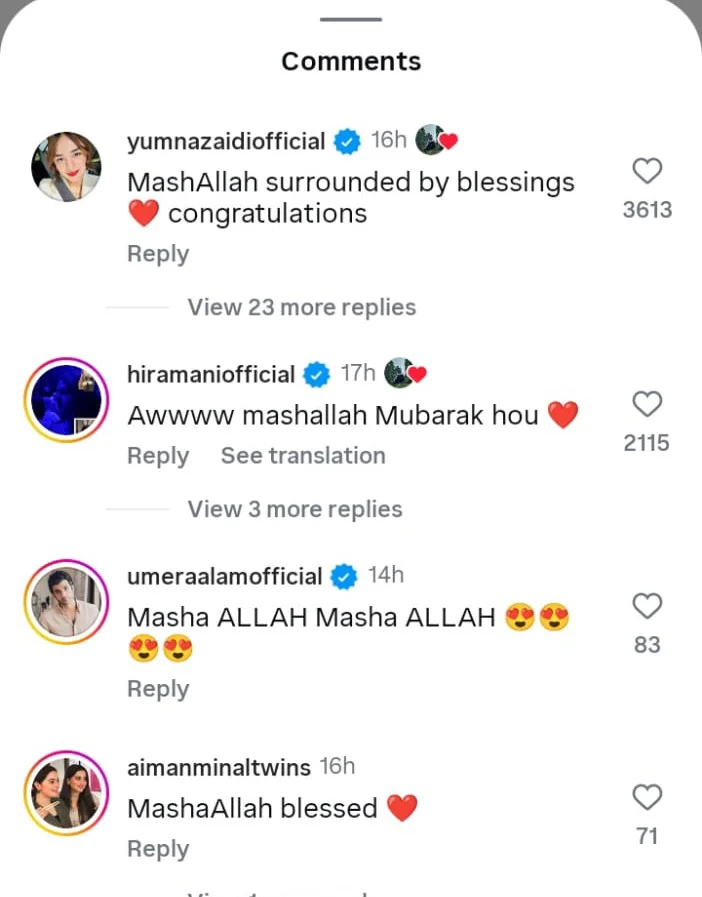See translation of hiramaniofficial's comment
This screenshot has height=897, width=702.
click(303, 456)
